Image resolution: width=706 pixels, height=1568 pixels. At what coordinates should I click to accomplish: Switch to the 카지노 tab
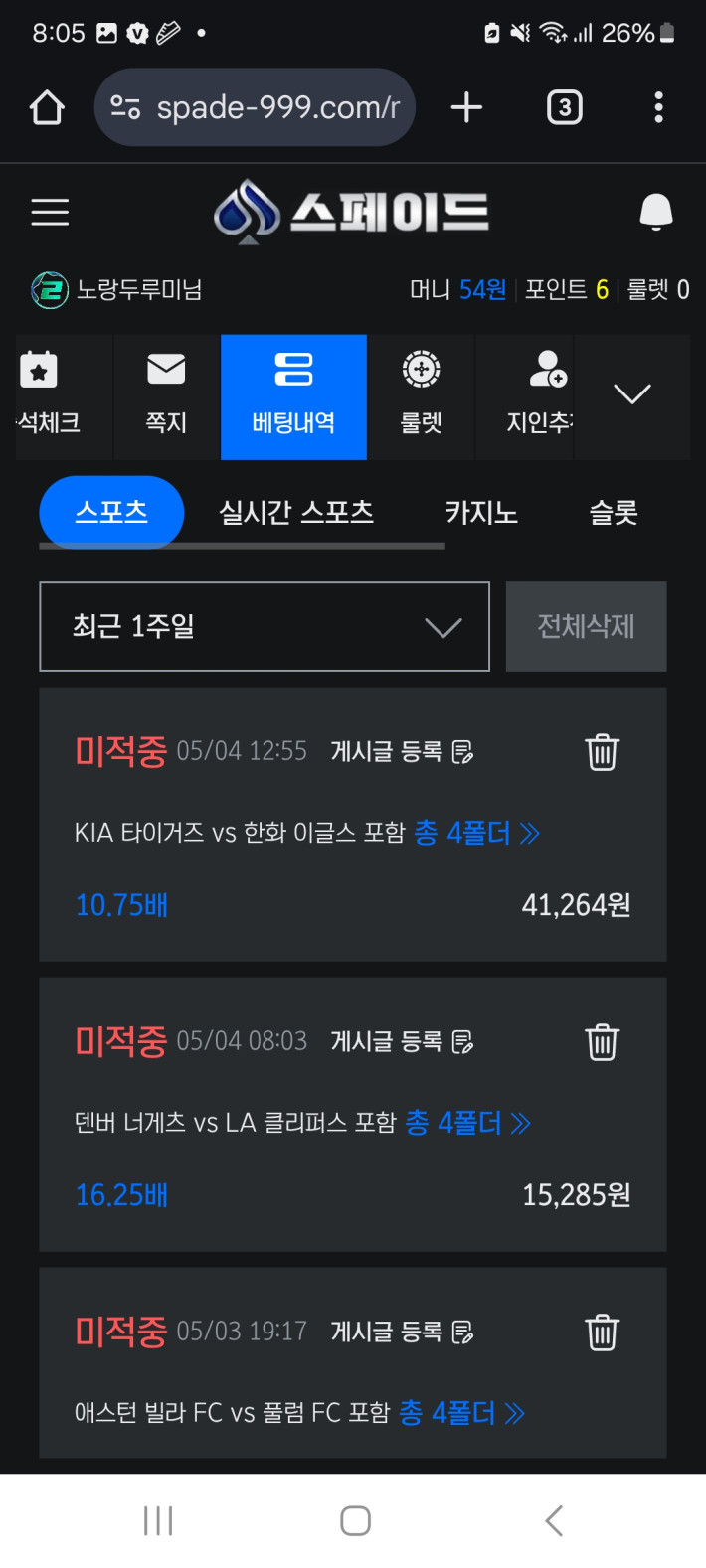(481, 513)
